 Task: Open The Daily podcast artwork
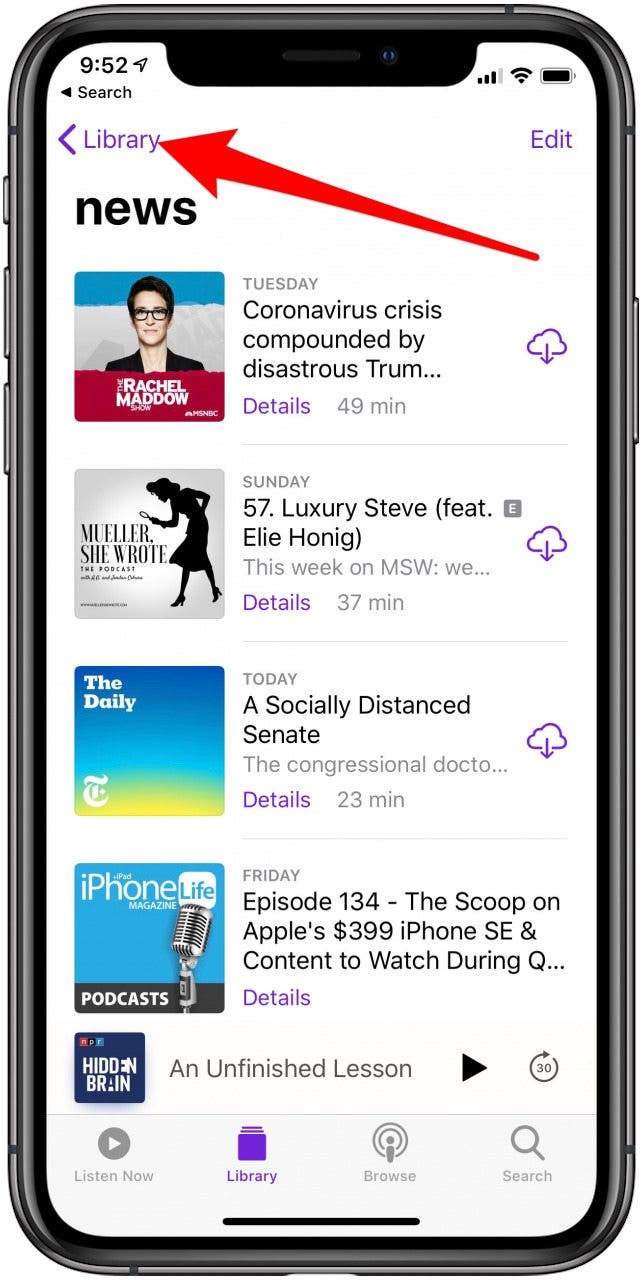(x=149, y=741)
